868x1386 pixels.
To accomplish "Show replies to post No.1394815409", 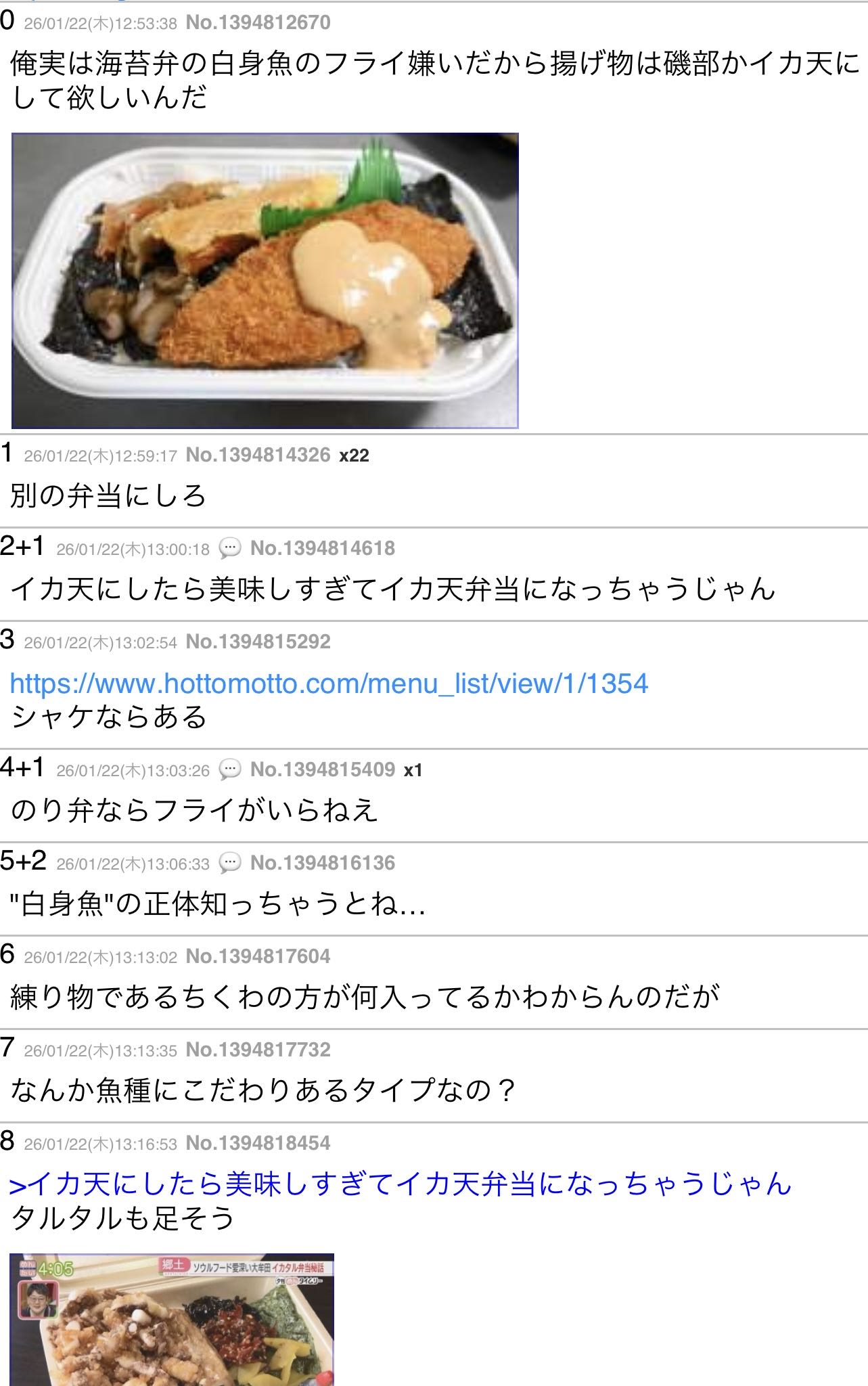I will click(x=230, y=770).
